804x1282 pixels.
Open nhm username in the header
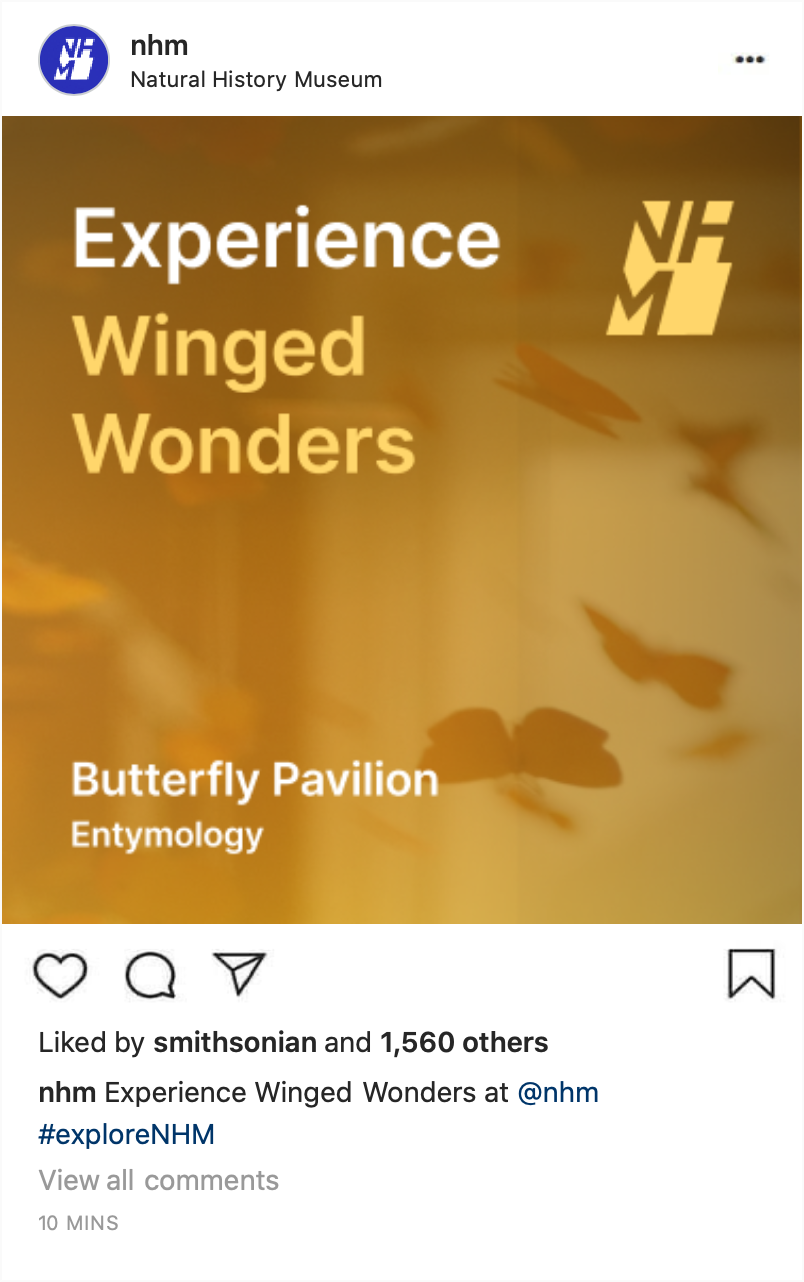coord(159,45)
